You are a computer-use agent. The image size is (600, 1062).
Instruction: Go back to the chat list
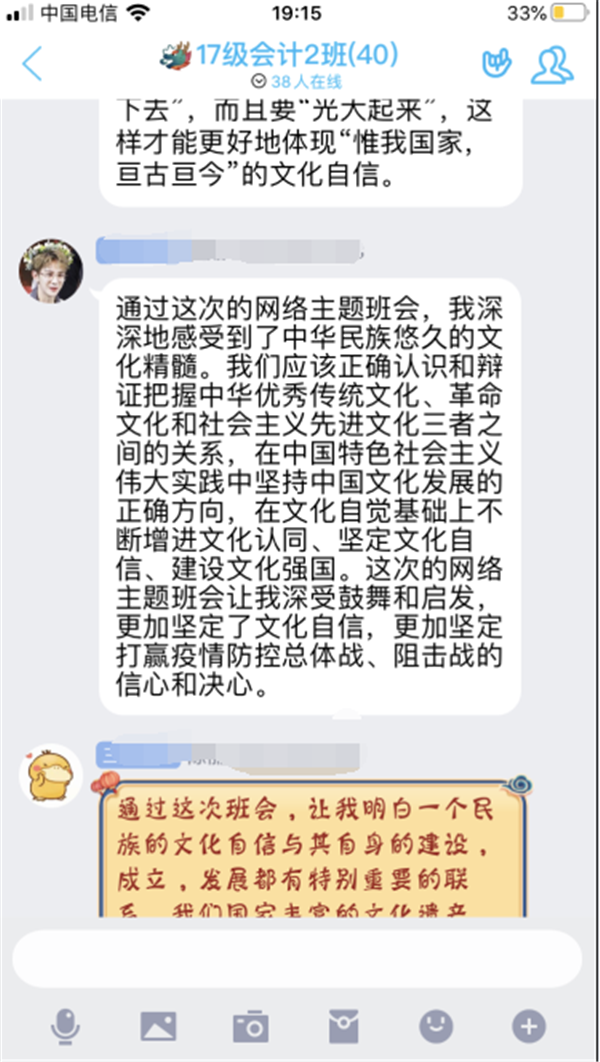(x=33, y=62)
